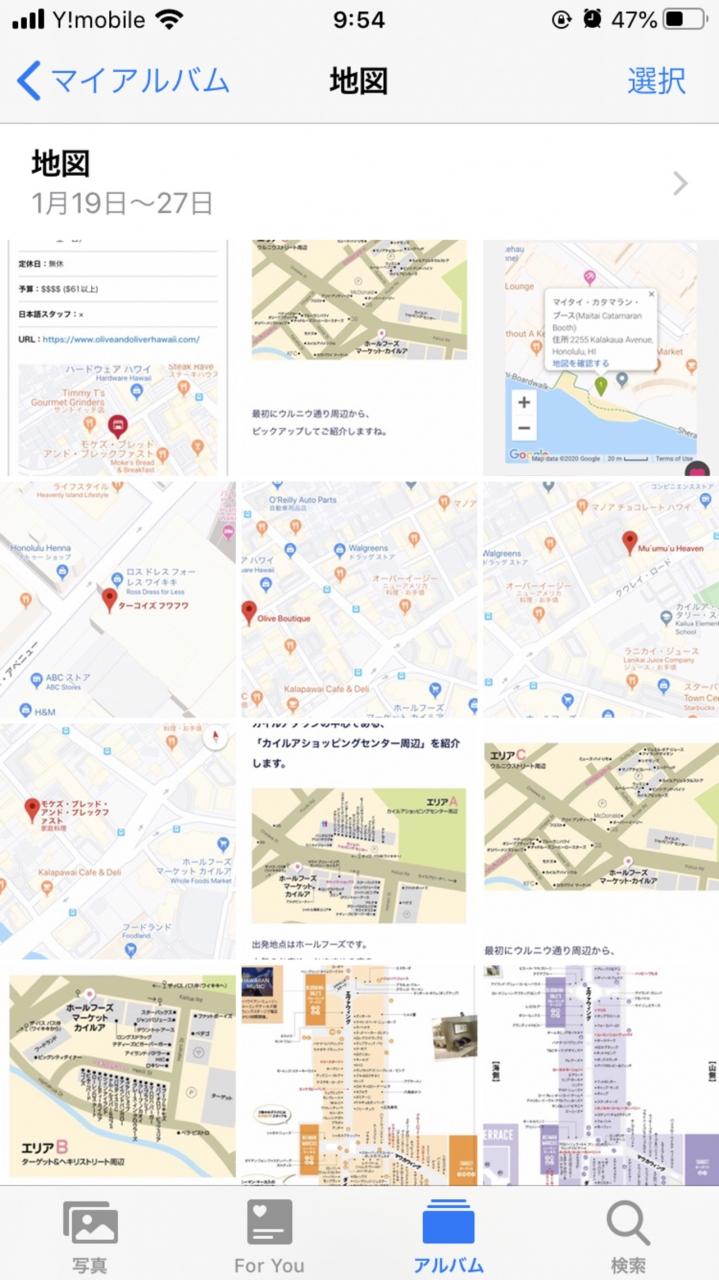
Task: Switch to the 写真 tab
Action: (x=90, y=1237)
